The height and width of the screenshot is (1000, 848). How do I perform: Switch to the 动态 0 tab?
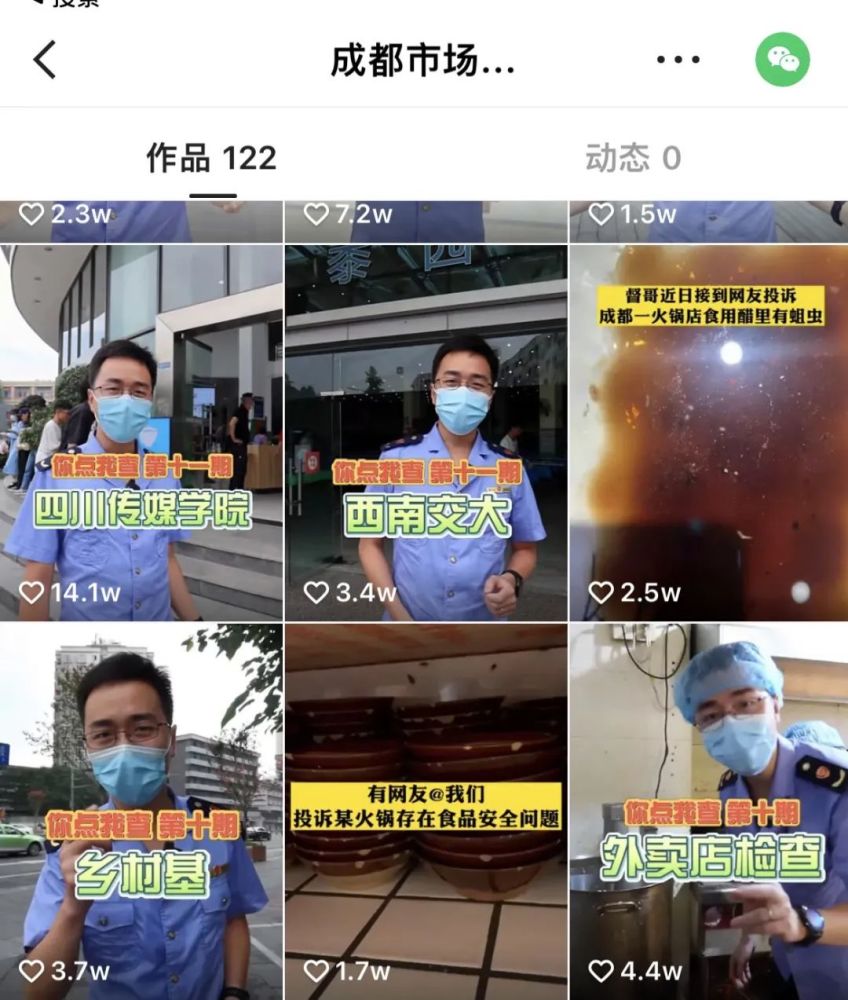pyautogui.click(x=633, y=158)
